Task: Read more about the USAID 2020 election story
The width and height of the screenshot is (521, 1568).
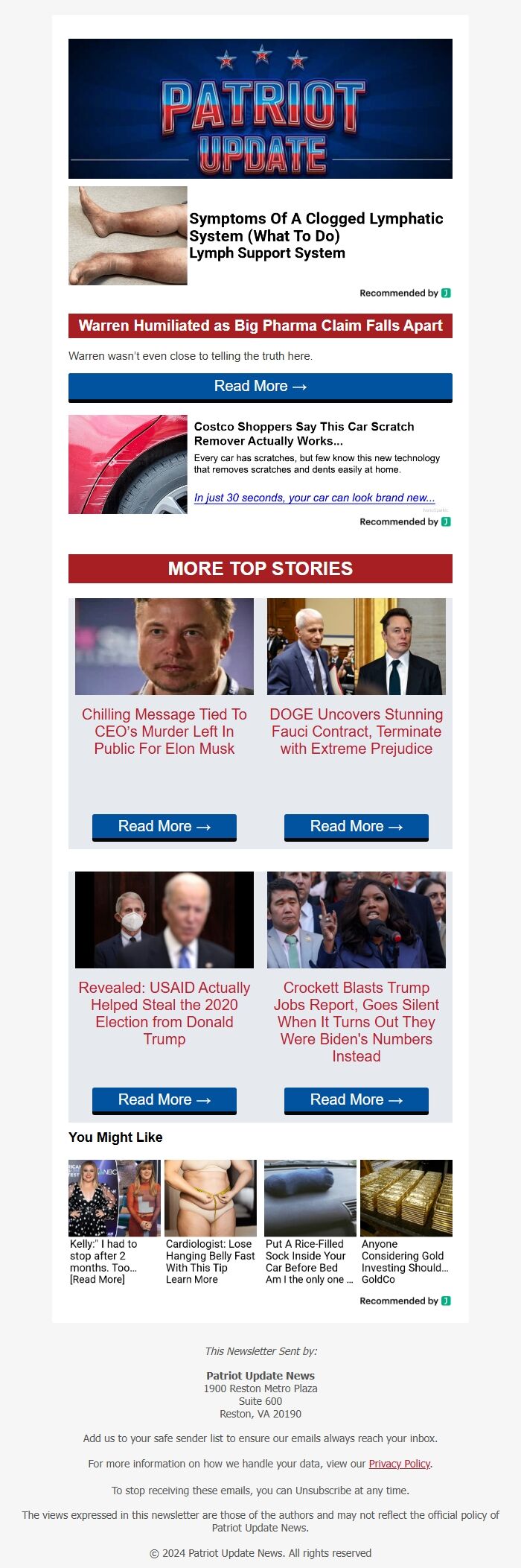Action: tap(164, 1099)
